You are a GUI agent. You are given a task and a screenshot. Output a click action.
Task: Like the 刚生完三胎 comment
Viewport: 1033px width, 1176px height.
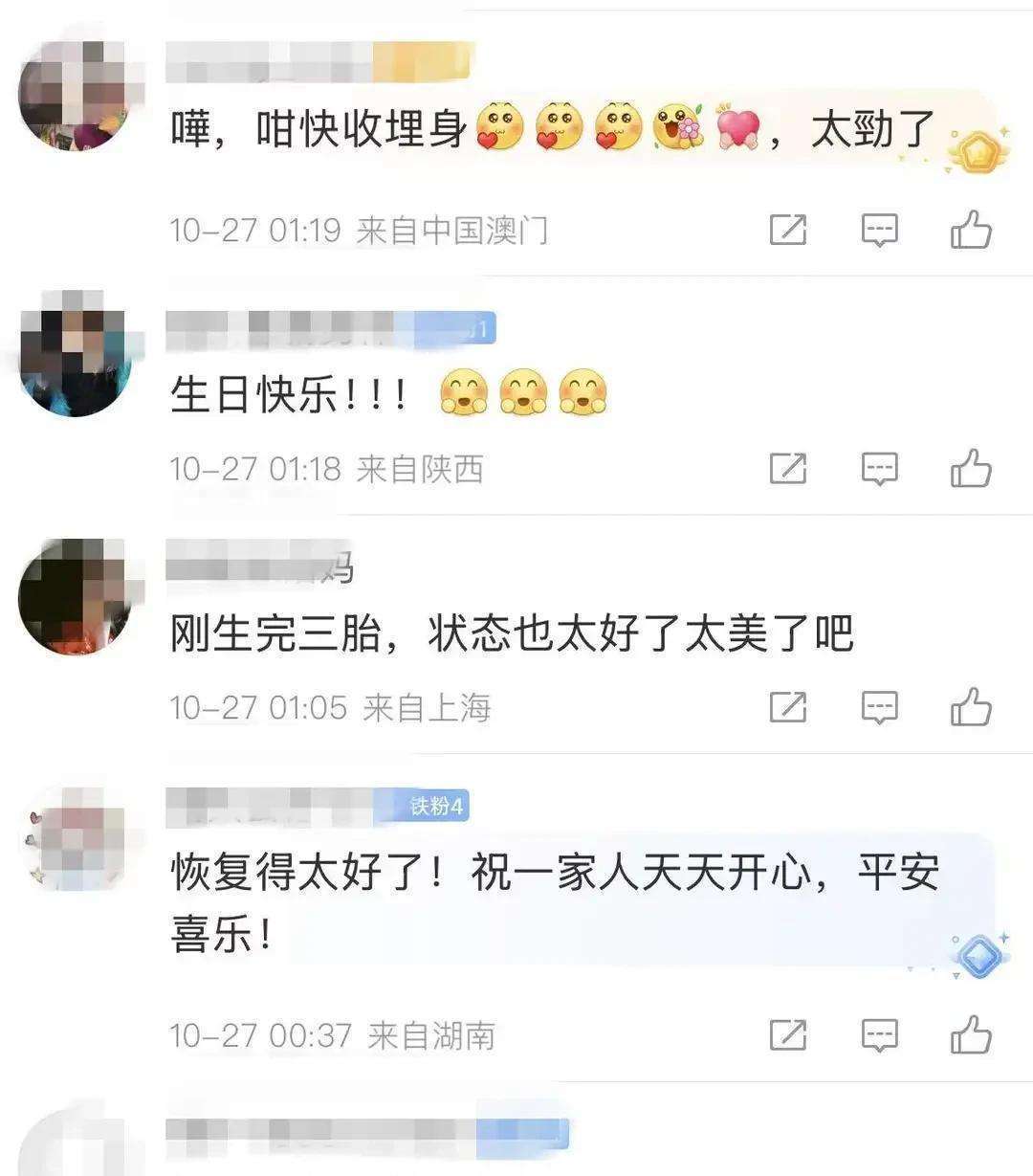coord(971,707)
